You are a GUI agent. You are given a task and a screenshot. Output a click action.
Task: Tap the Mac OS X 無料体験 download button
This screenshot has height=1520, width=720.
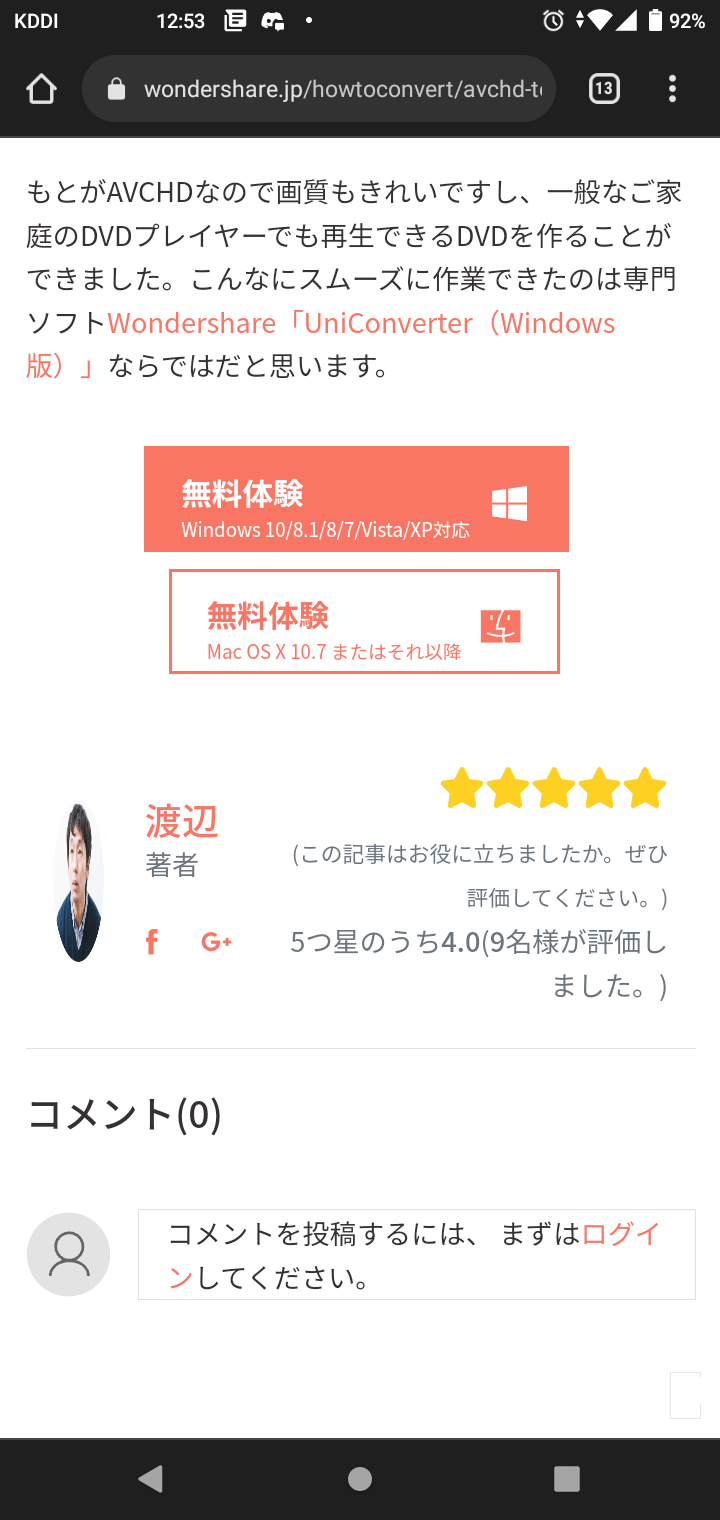click(364, 622)
